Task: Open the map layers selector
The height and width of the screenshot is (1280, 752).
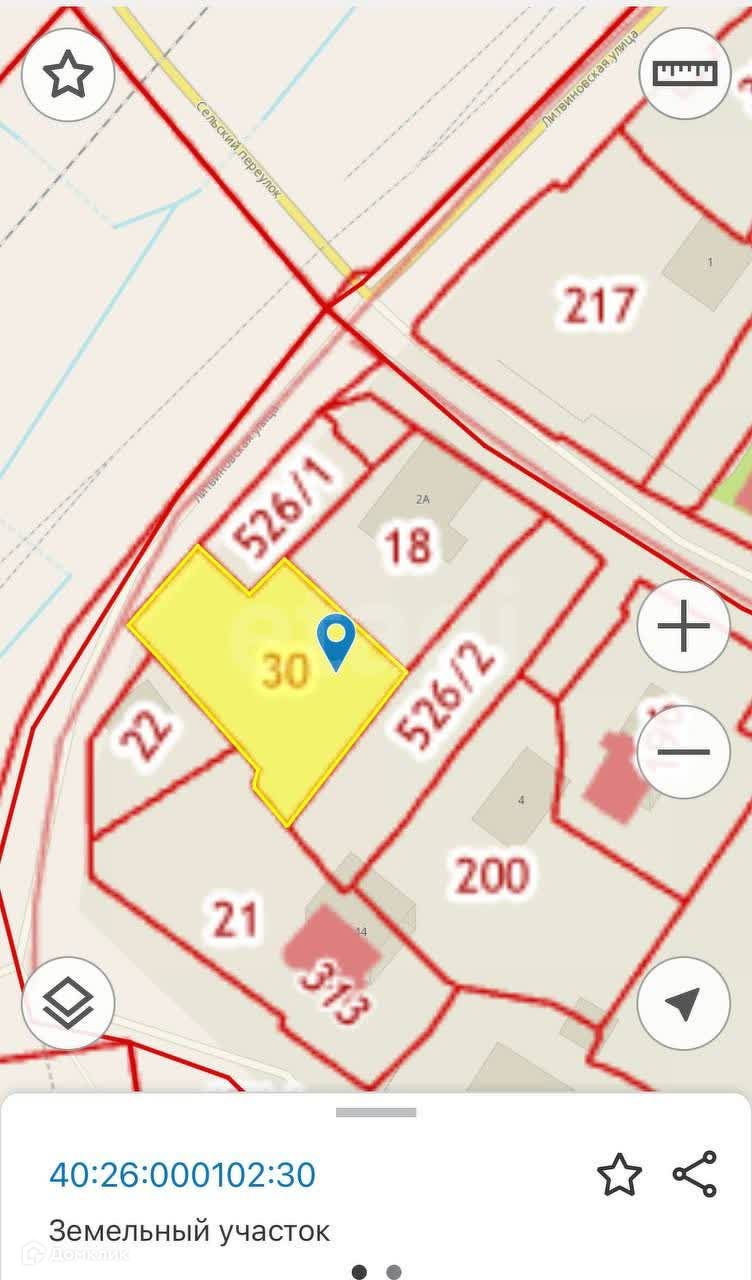Action: tap(68, 1003)
